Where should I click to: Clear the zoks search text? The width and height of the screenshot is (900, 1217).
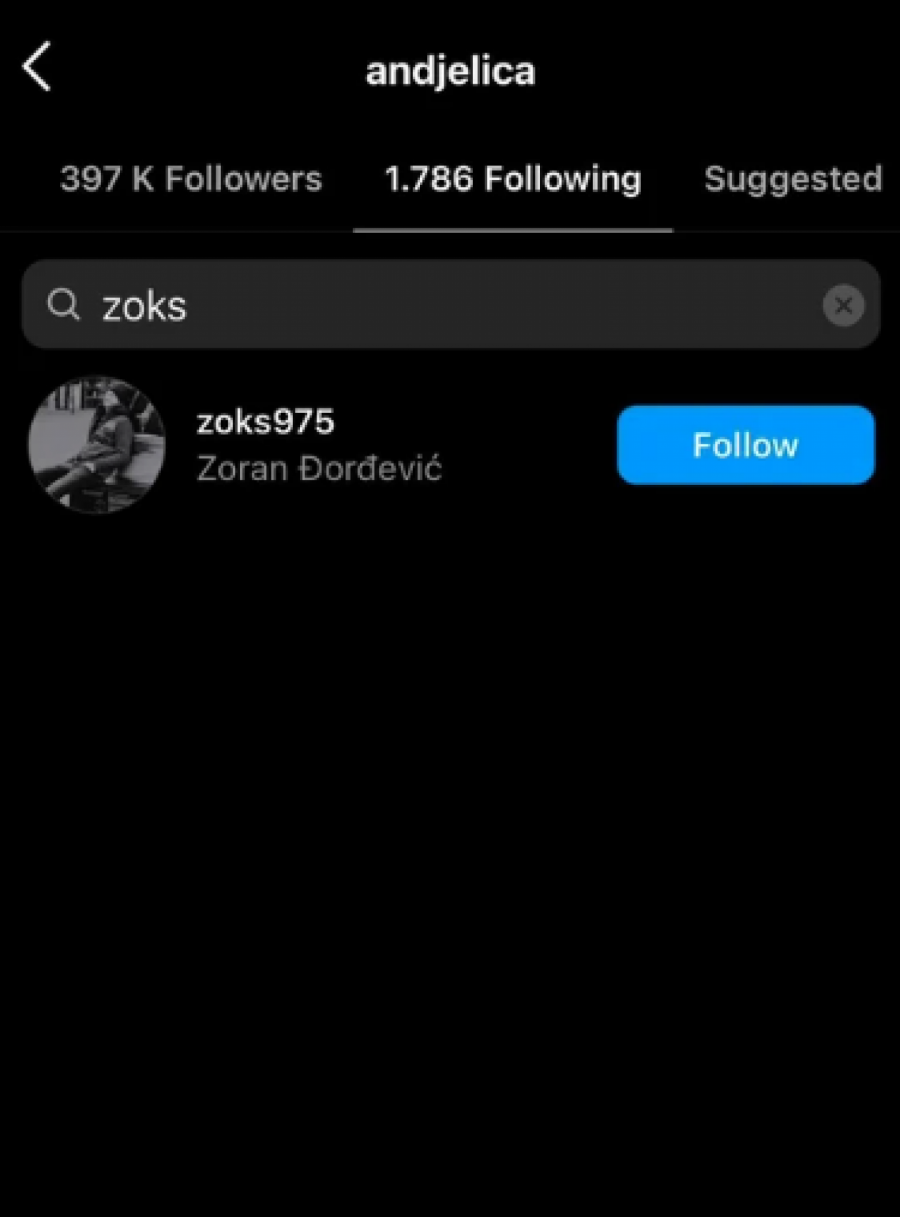[x=843, y=306]
